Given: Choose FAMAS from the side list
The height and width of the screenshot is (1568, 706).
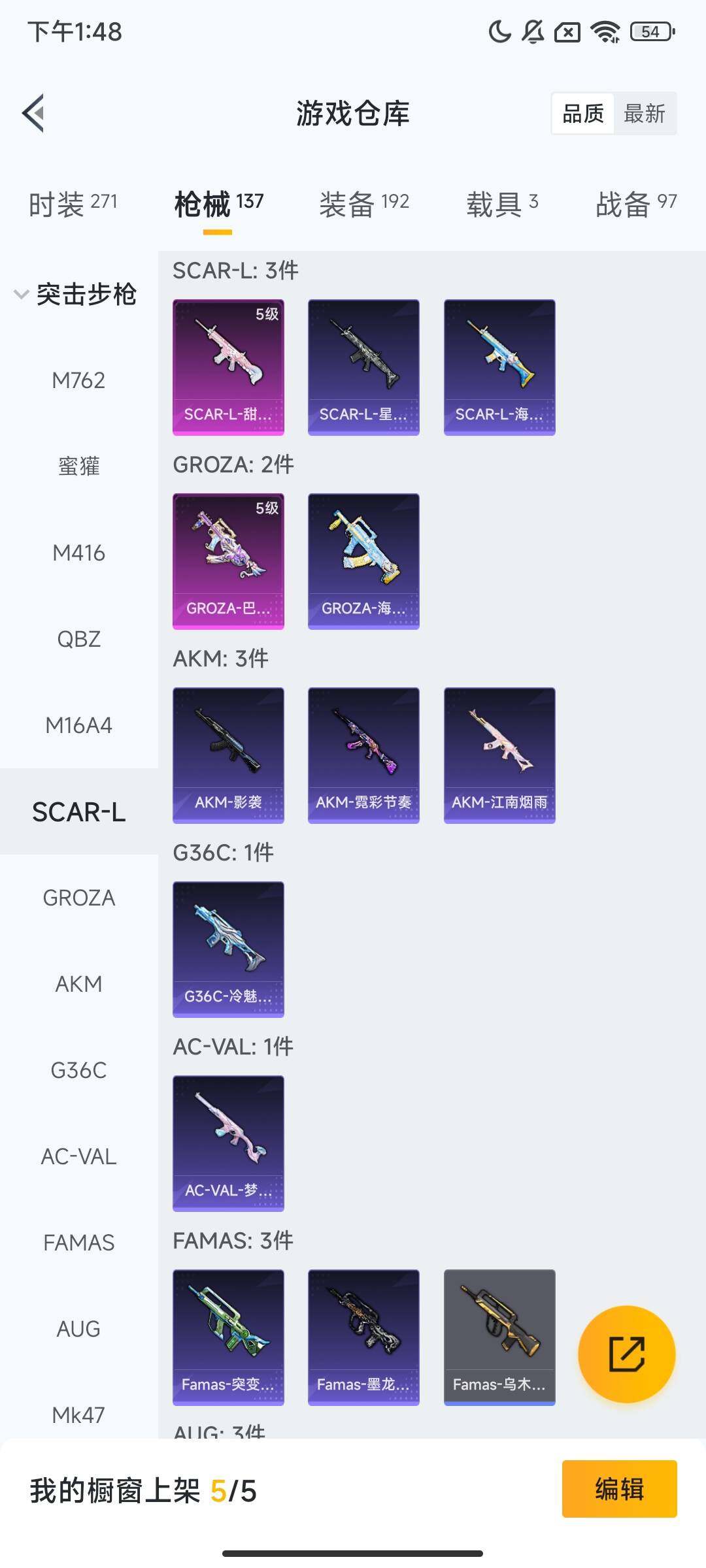Looking at the screenshot, I should [78, 1242].
